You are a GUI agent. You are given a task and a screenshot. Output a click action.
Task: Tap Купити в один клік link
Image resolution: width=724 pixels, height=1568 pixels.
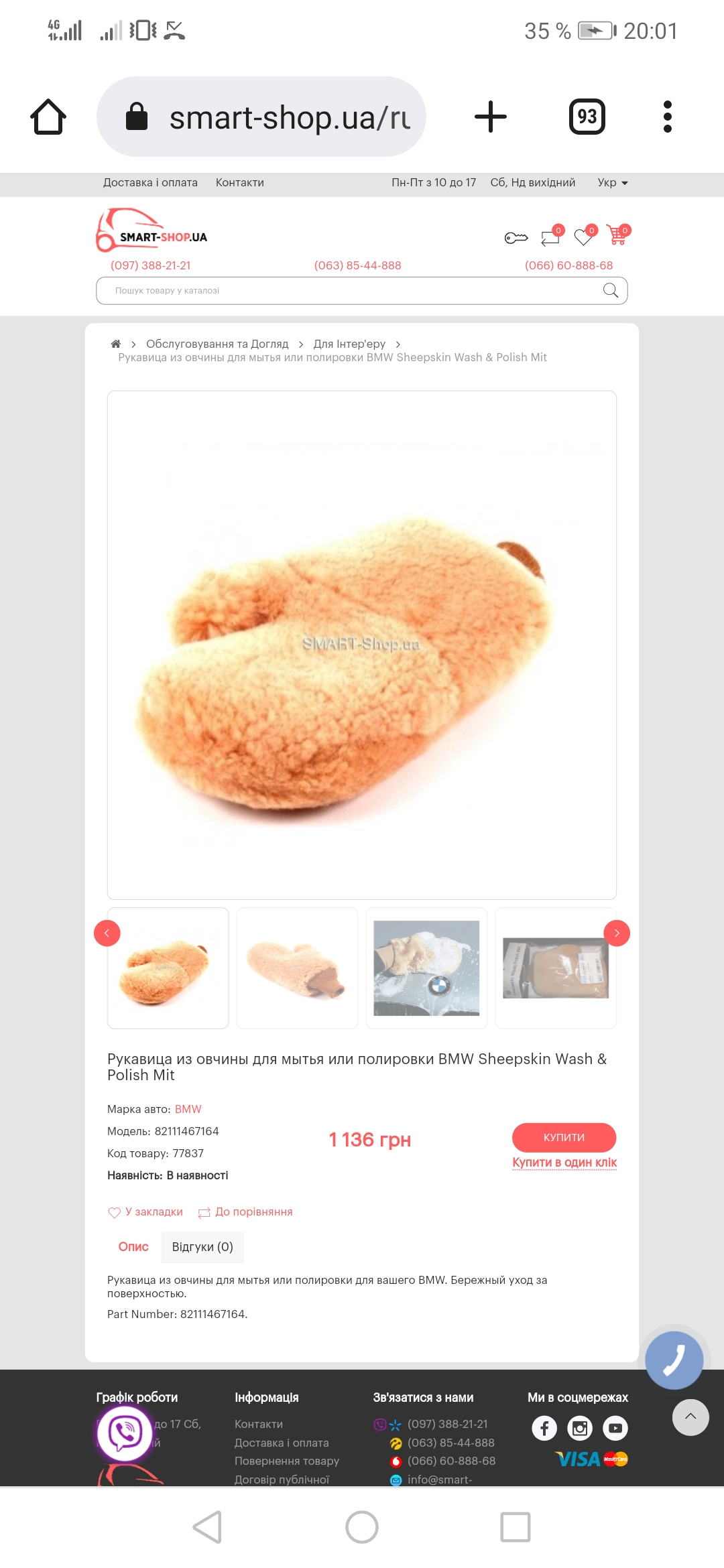tap(564, 1163)
